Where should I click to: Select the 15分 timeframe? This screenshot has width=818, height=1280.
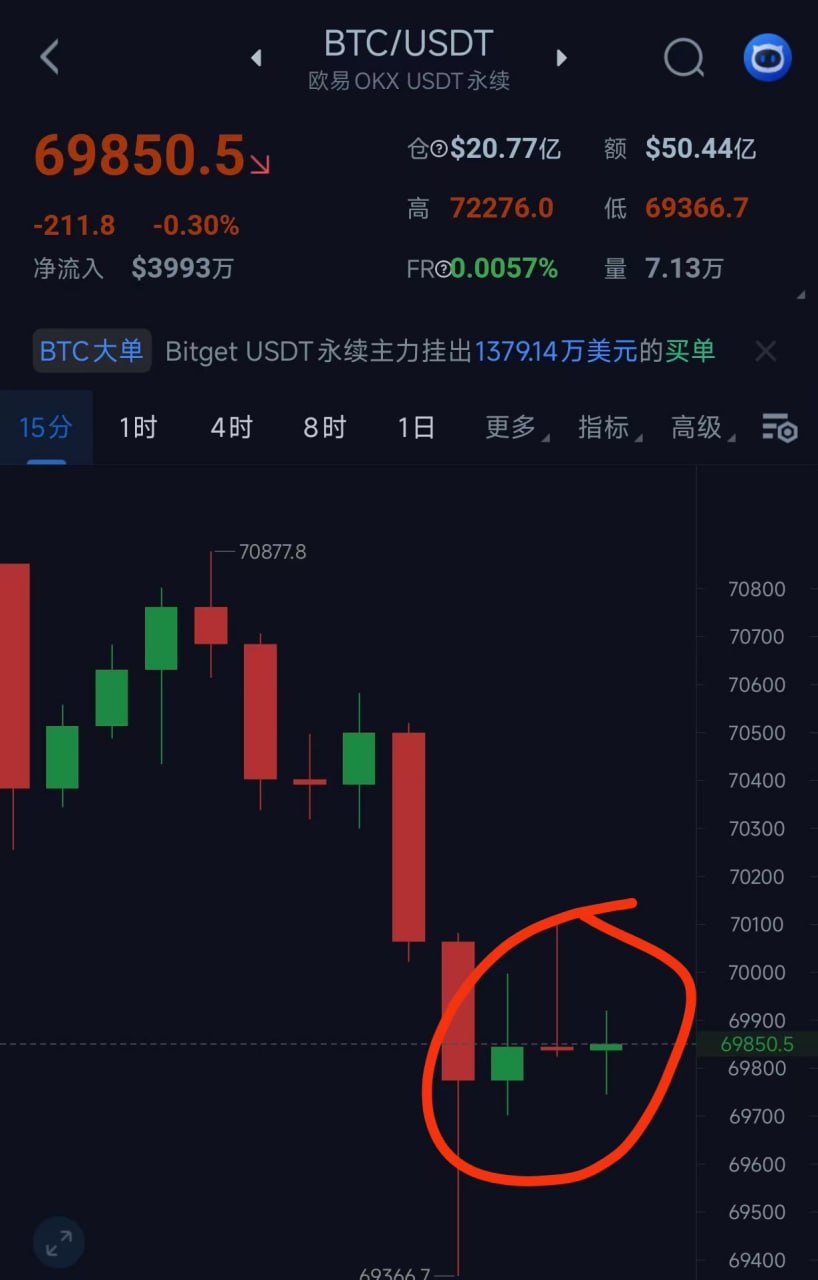point(46,428)
